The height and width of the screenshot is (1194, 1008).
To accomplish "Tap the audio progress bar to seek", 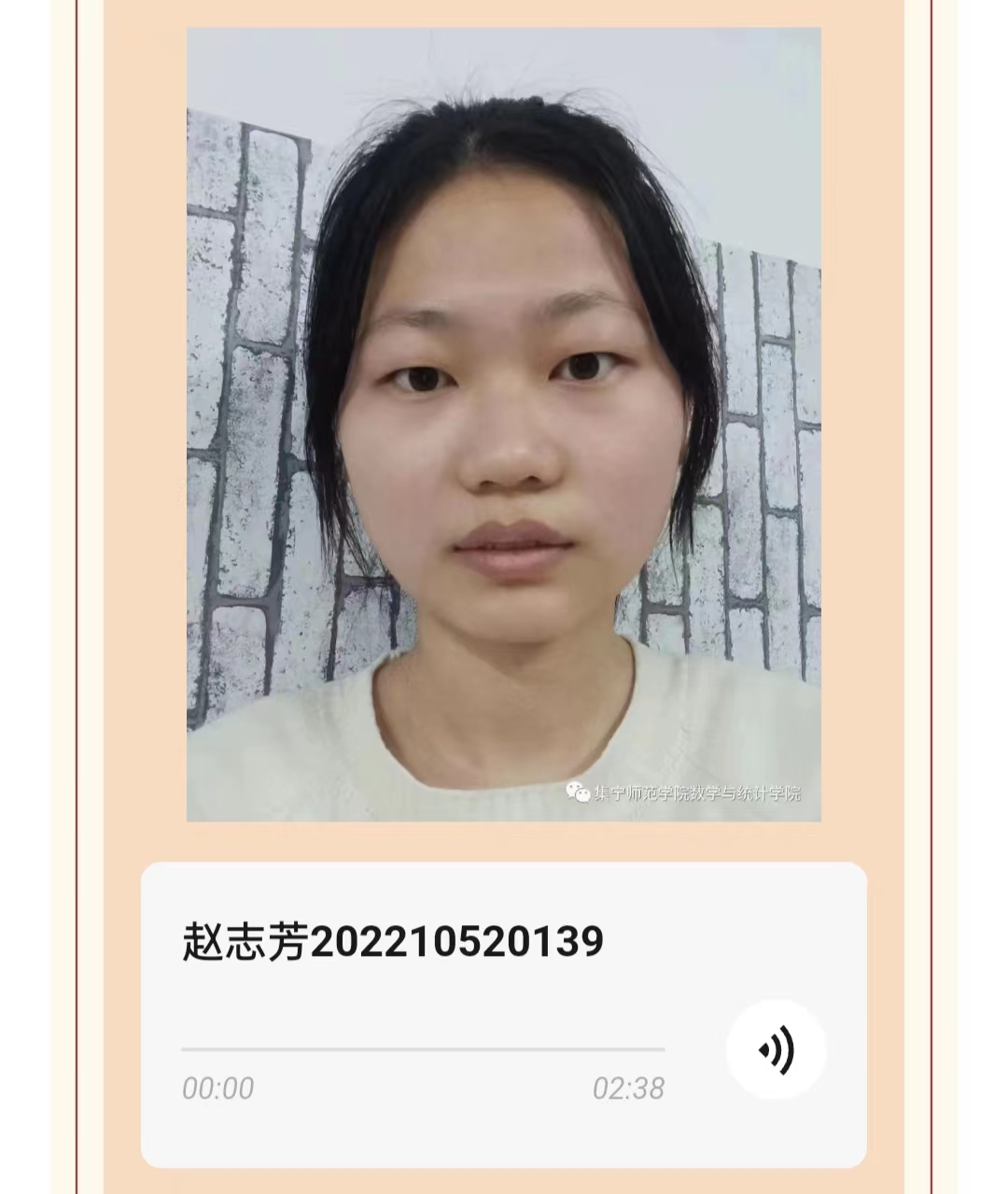I will pyautogui.click(x=423, y=1049).
